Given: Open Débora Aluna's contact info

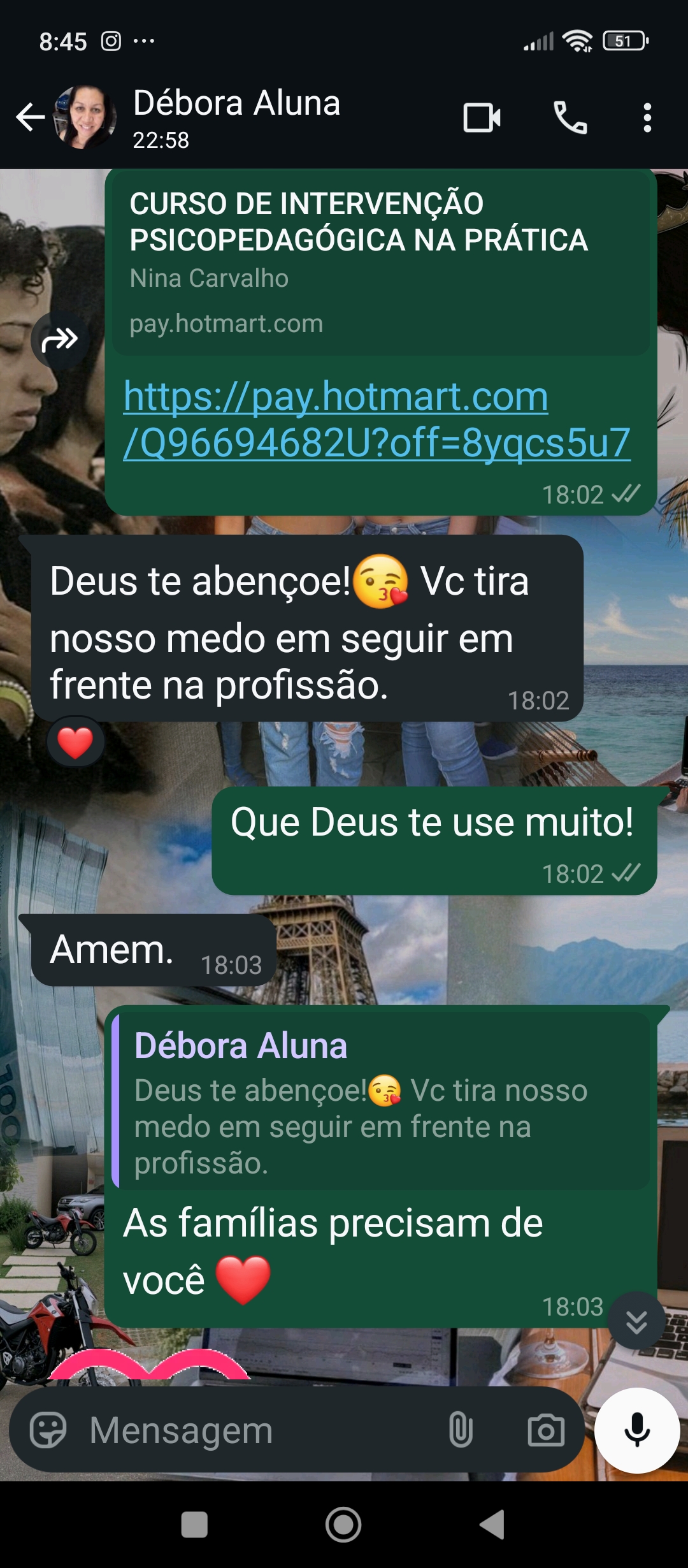Looking at the screenshot, I should coord(236,118).
